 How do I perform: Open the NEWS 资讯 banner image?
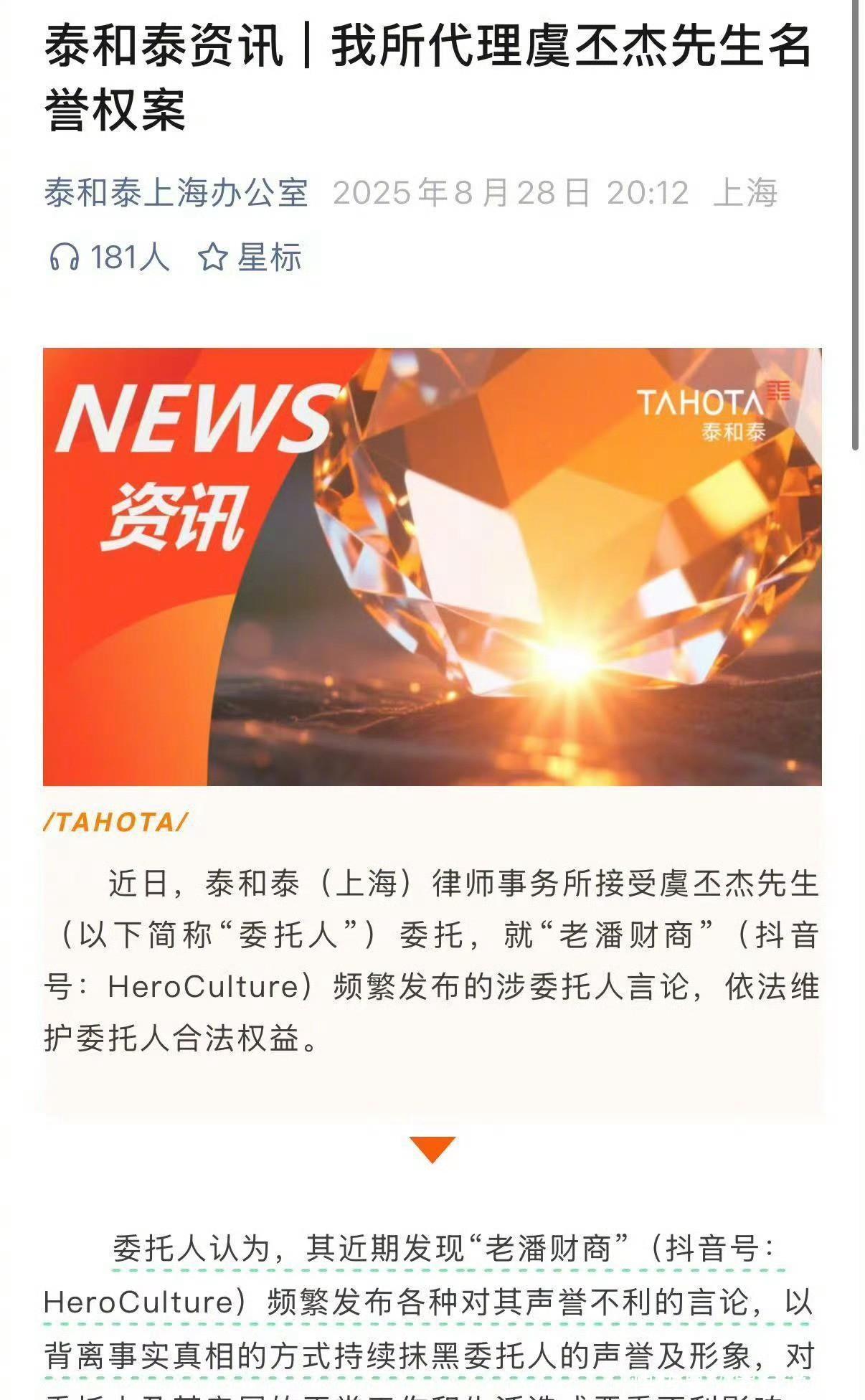[x=432, y=567]
